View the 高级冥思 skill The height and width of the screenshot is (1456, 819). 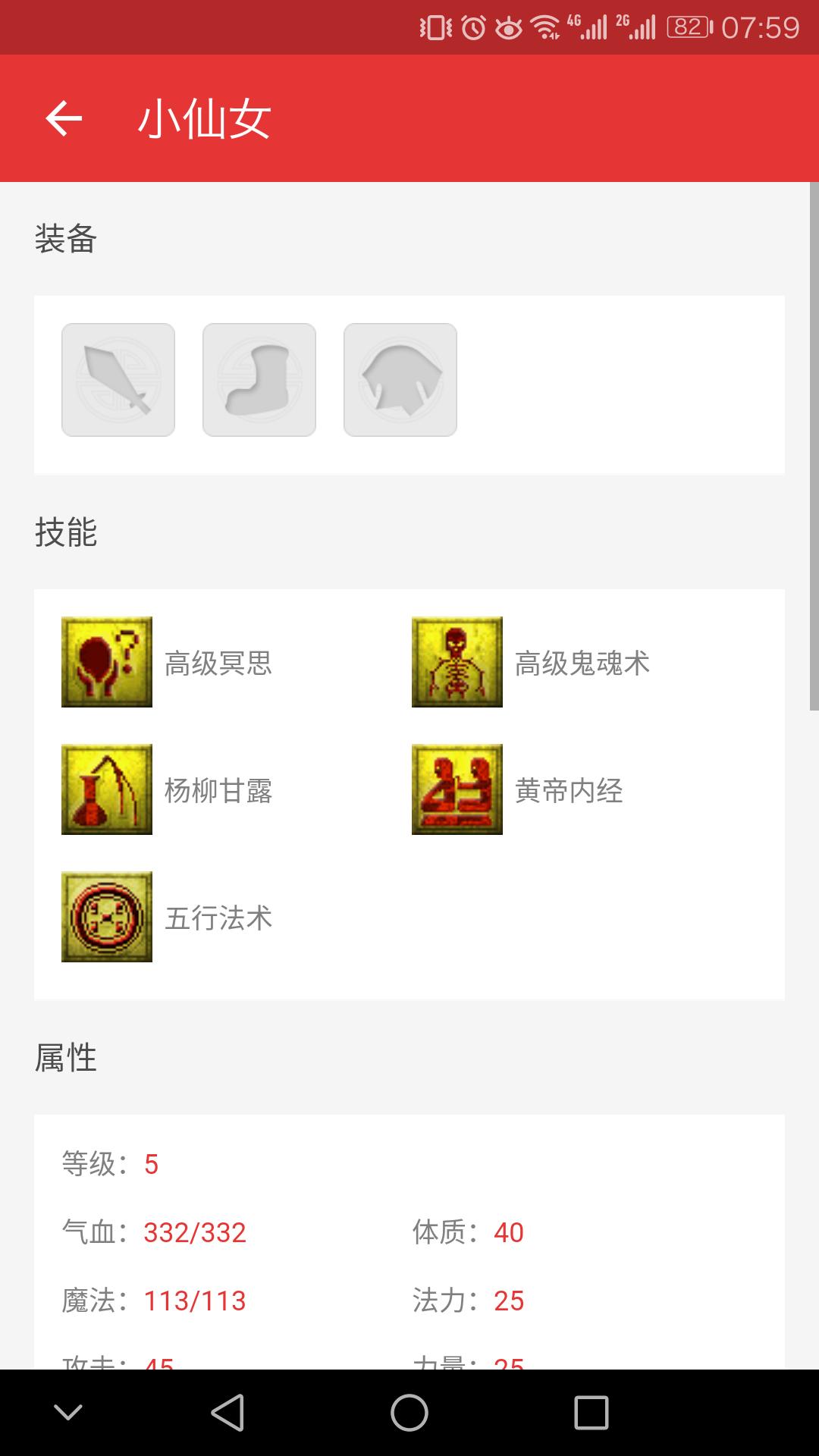[x=167, y=662]
